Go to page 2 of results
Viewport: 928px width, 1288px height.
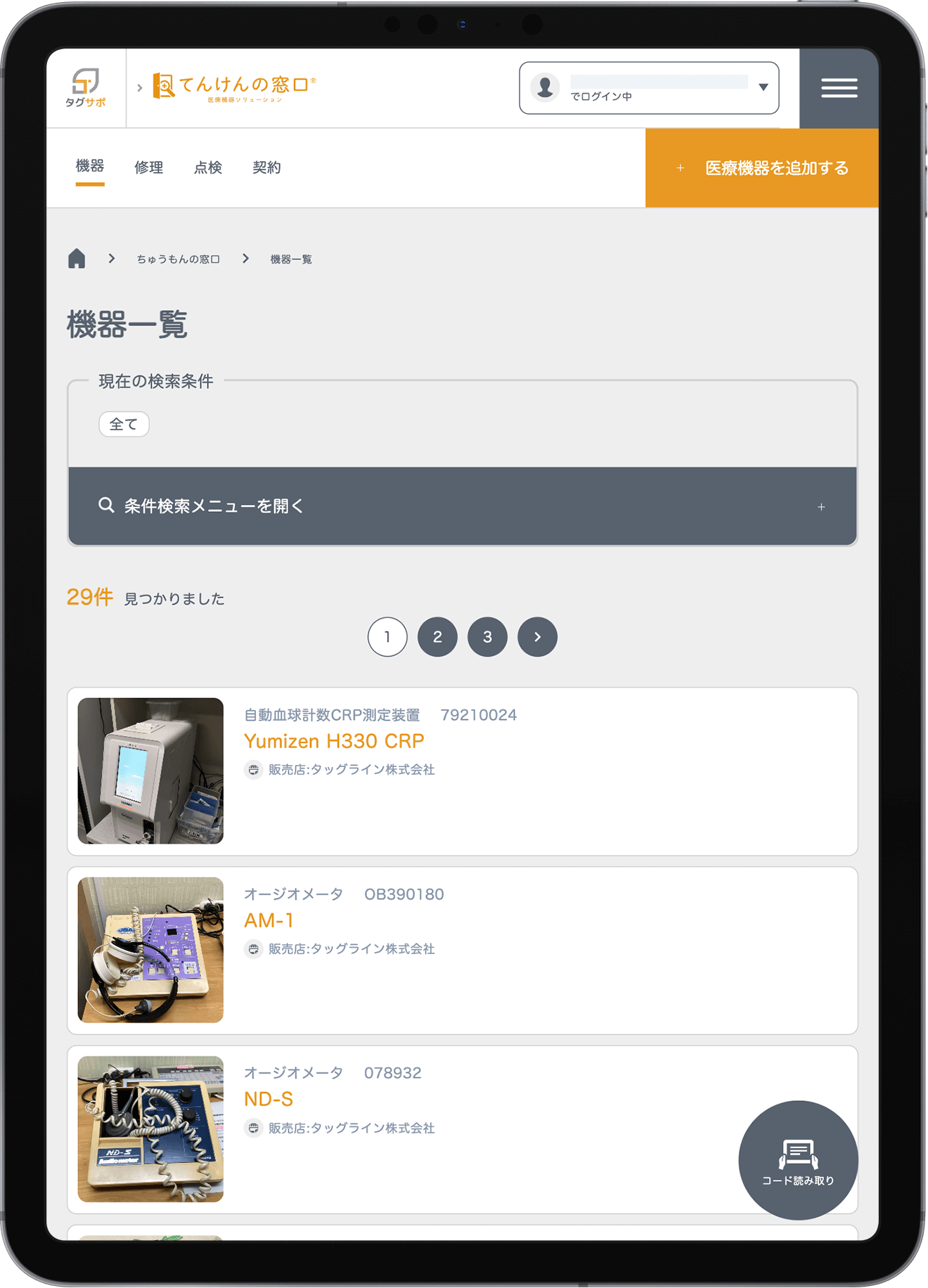point(437,637)
